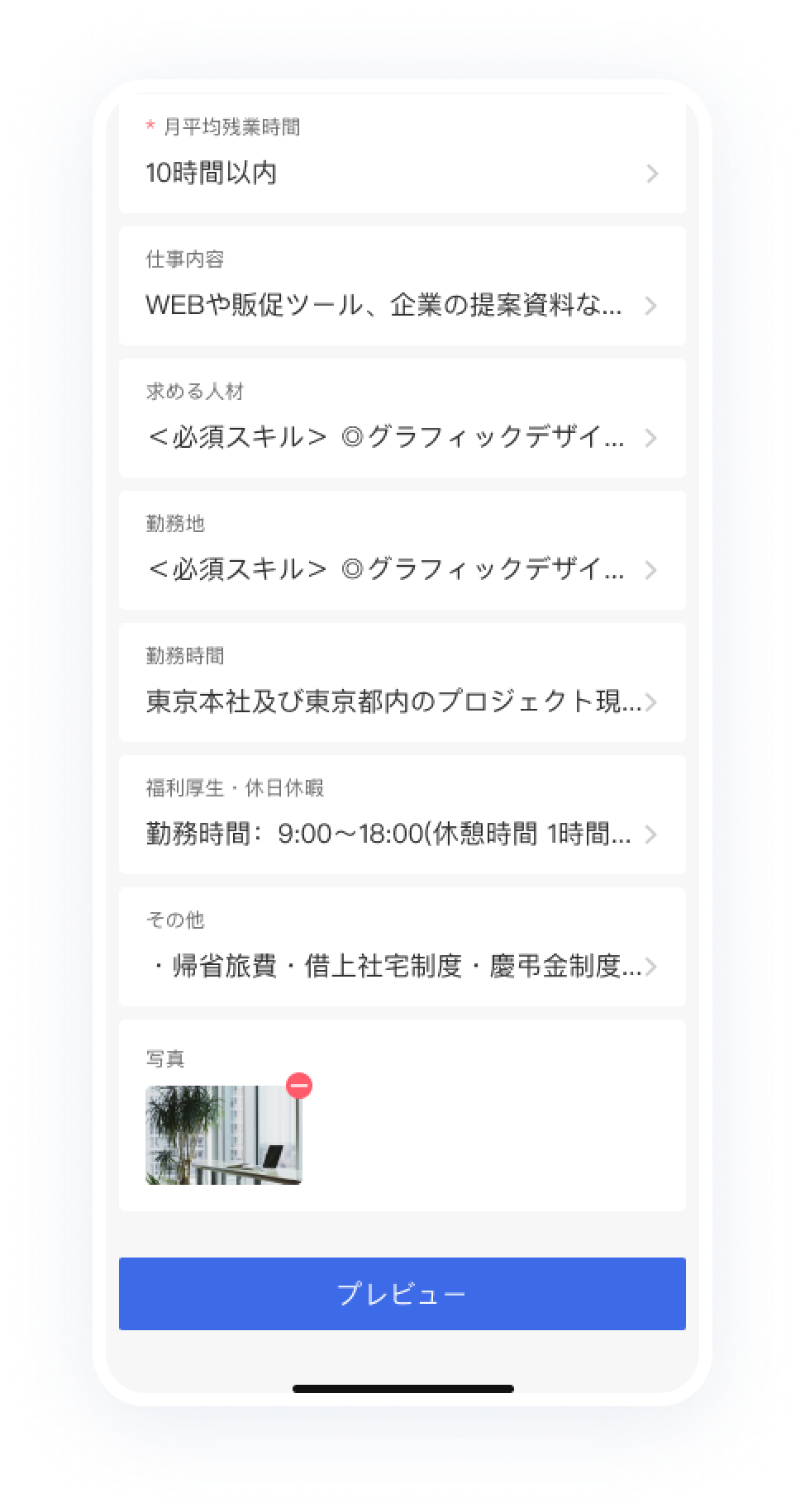Open the 月平均残業時間 row

402,159
